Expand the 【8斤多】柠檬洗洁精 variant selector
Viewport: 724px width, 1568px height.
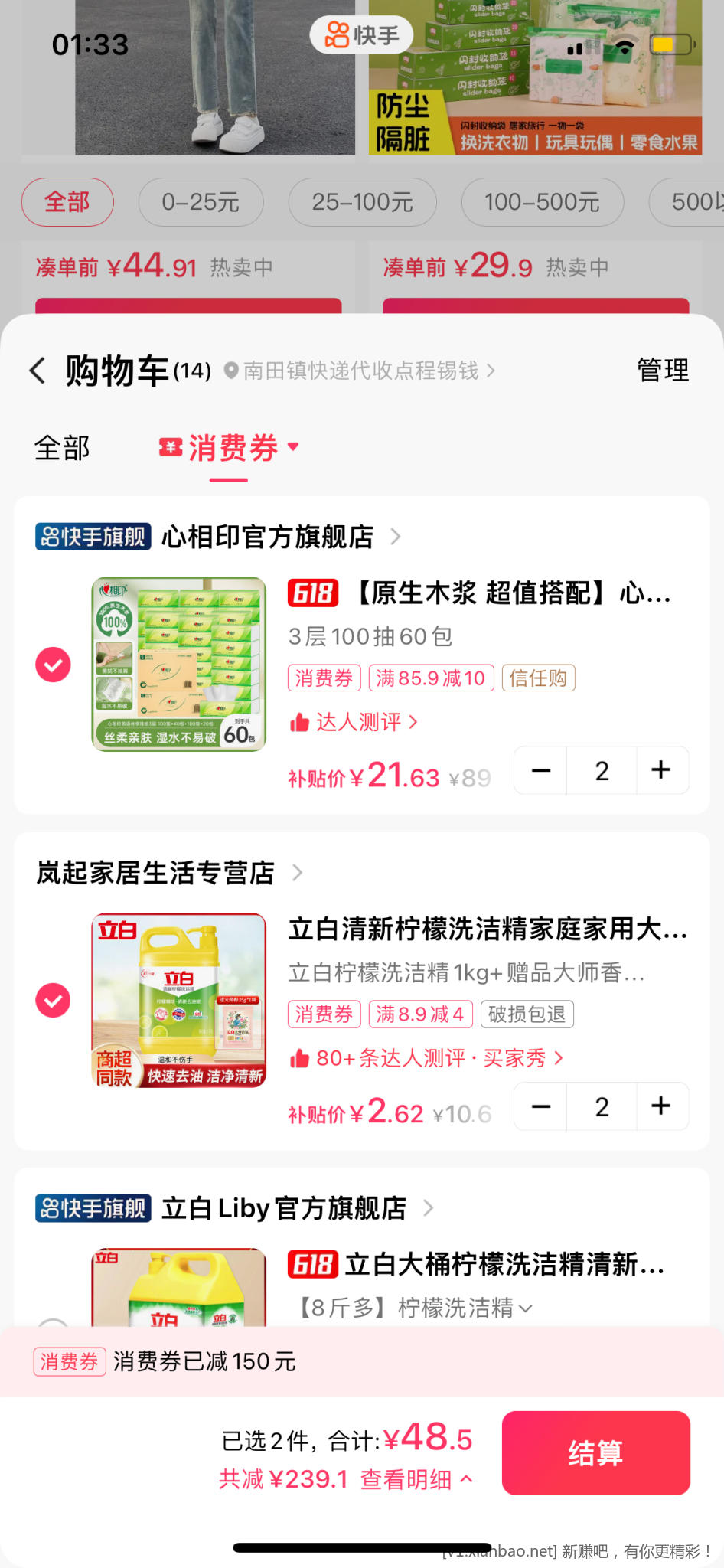413,1308
